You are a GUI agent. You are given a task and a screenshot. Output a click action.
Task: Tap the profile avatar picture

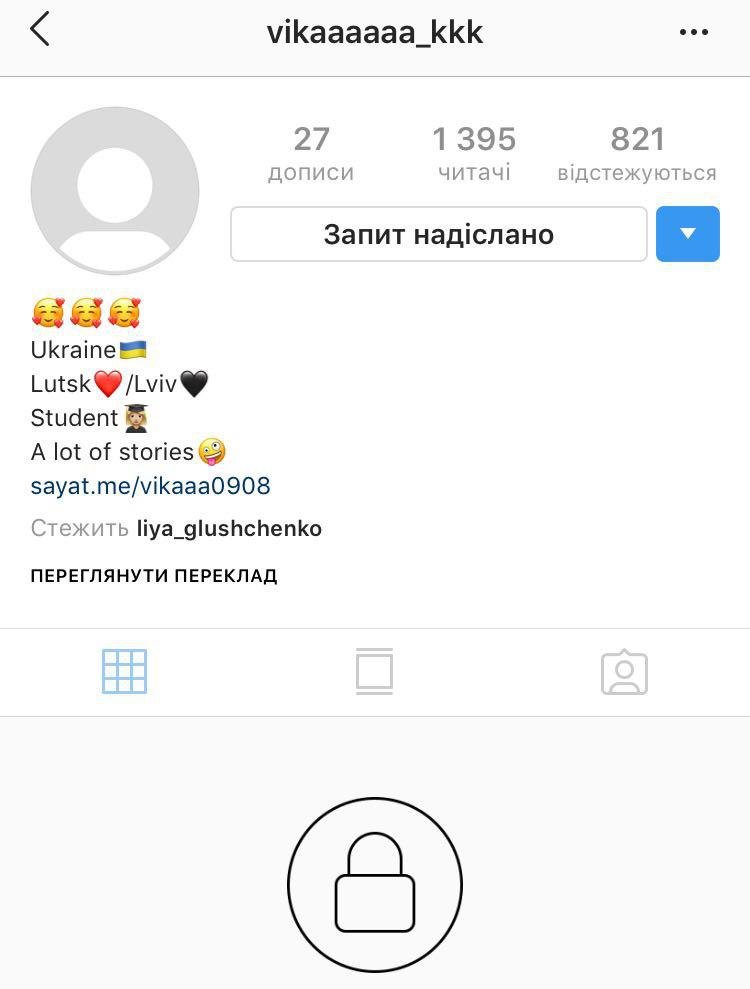(x=115, y=190)
